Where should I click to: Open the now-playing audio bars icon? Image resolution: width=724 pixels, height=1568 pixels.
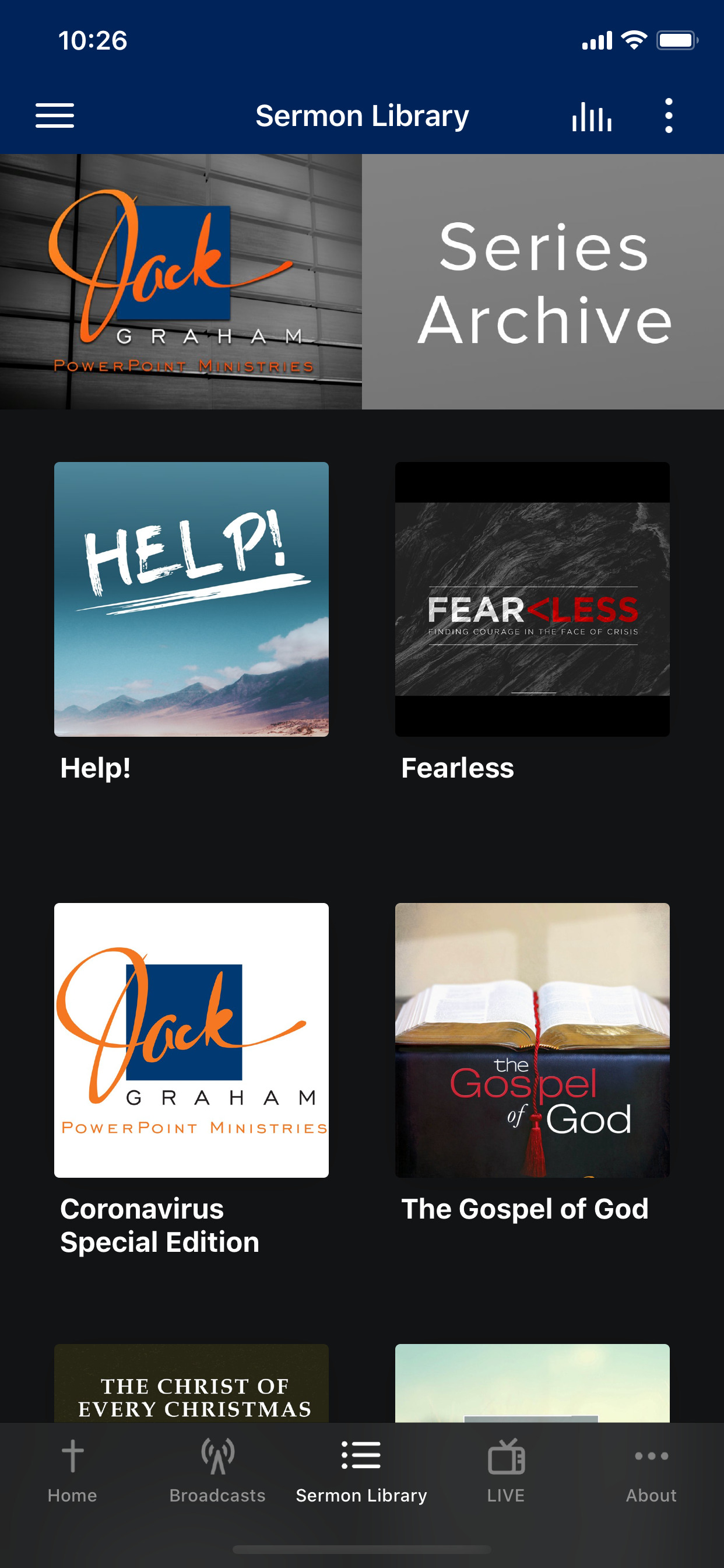pyautogui.click(x=591, y=116)
